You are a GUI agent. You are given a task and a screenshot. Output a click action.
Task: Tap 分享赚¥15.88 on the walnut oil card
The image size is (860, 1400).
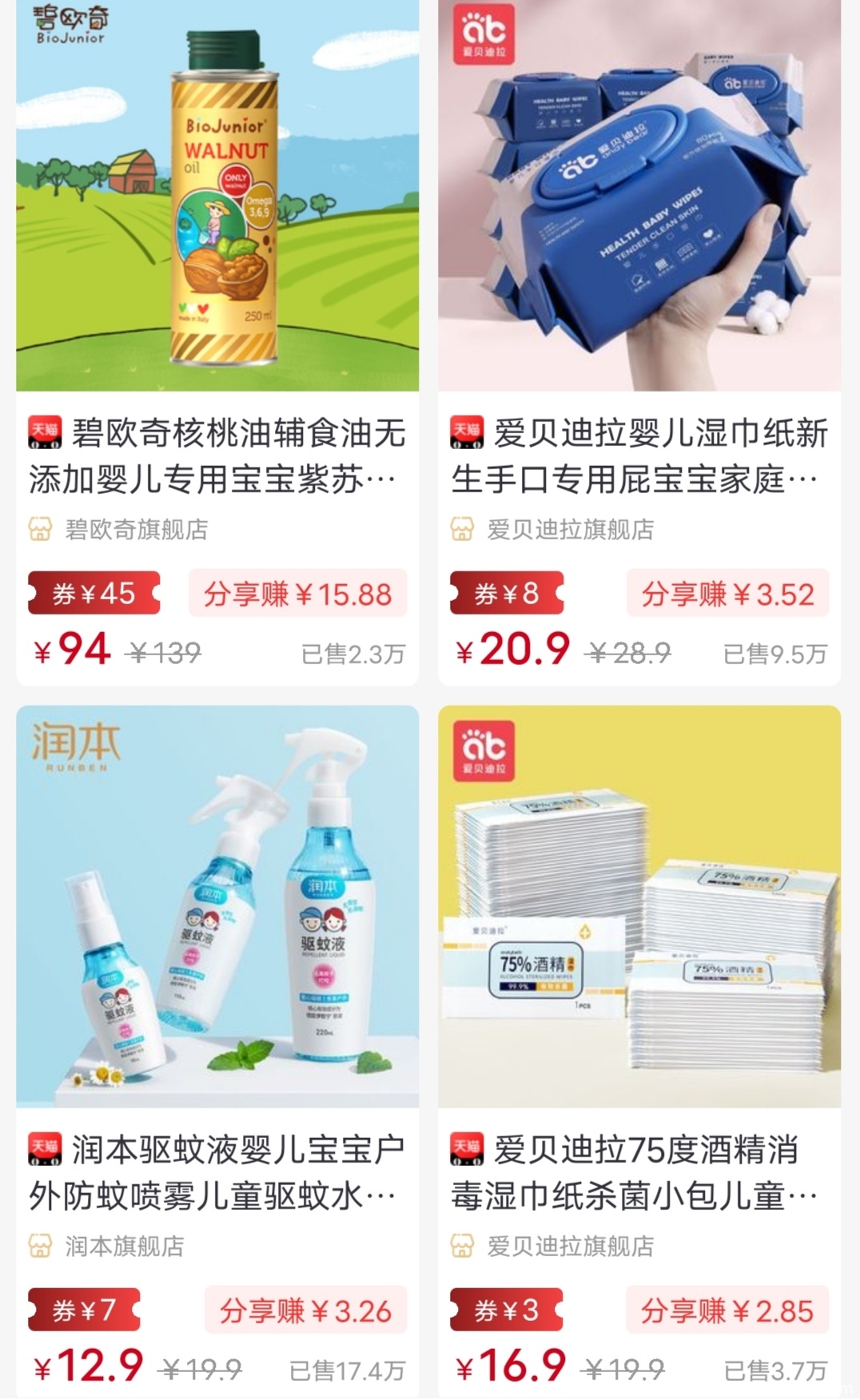click(297, 594)
